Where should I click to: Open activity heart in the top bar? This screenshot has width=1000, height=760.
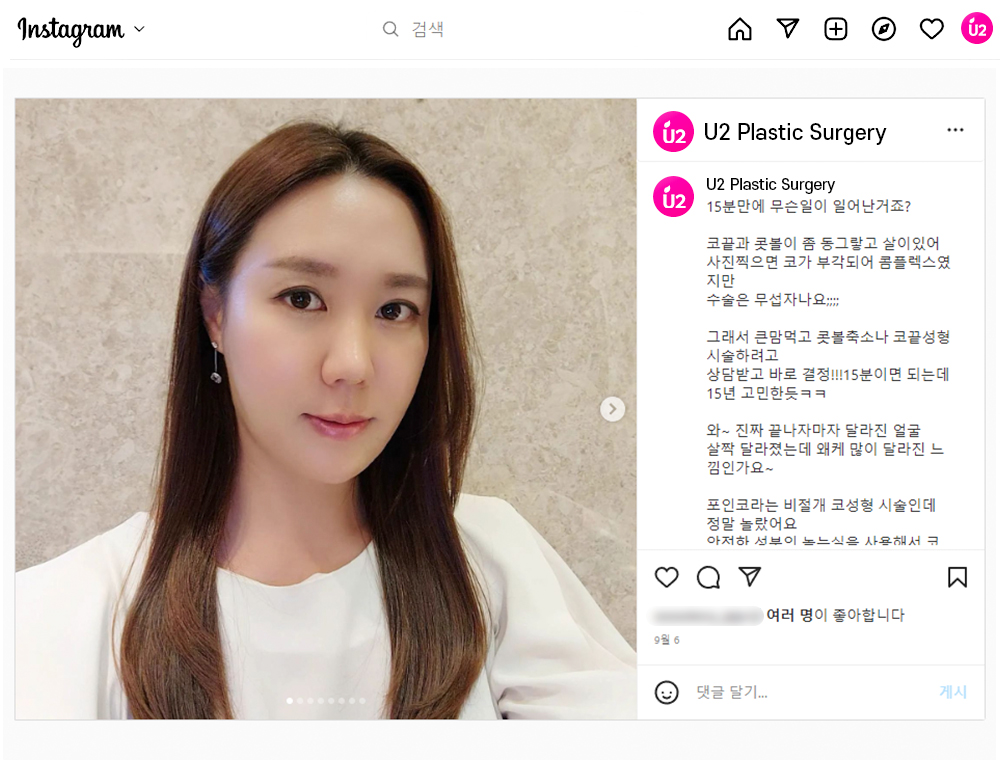pyautogui.click(x=932, y=29)
